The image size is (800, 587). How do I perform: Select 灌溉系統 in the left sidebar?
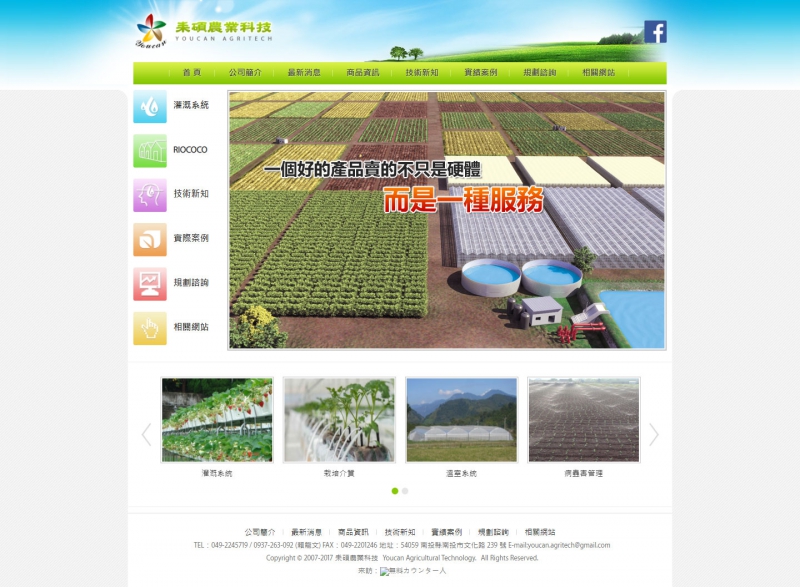pos(172,106)
